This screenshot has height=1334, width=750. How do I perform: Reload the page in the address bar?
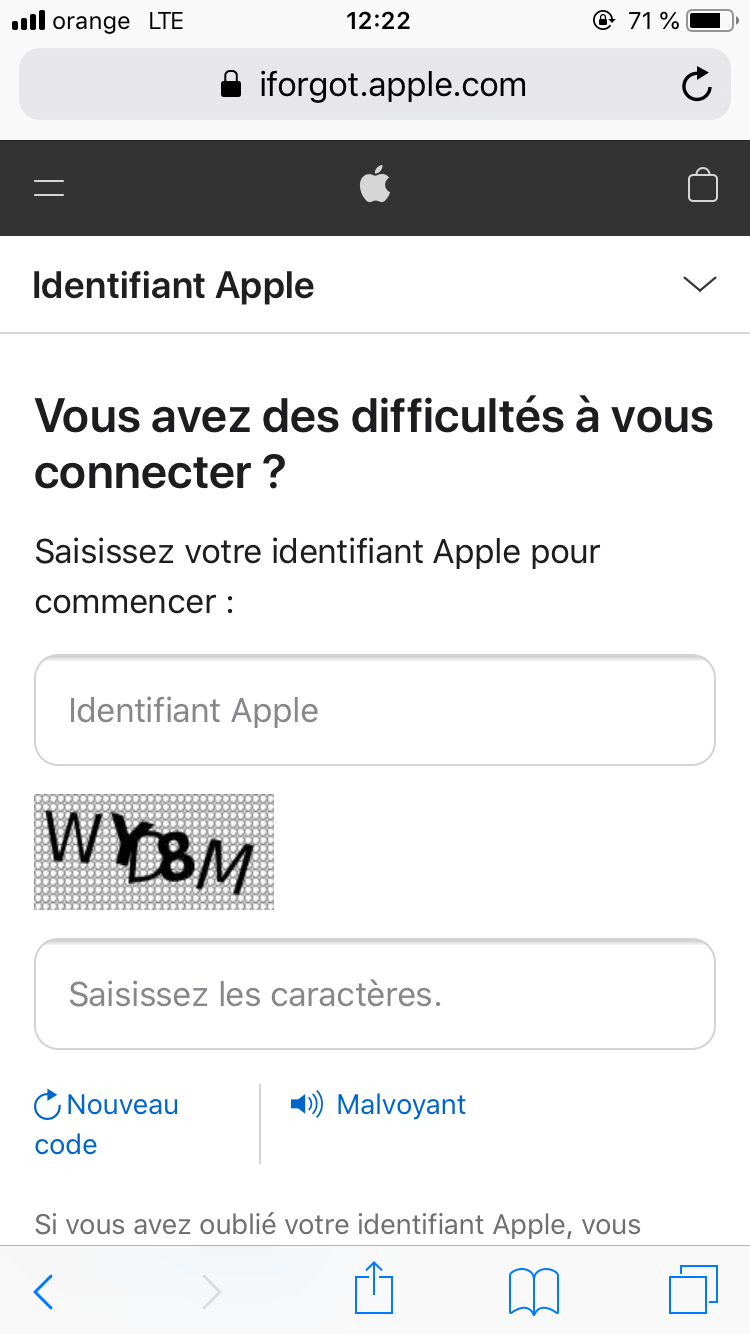click(697, 85)
